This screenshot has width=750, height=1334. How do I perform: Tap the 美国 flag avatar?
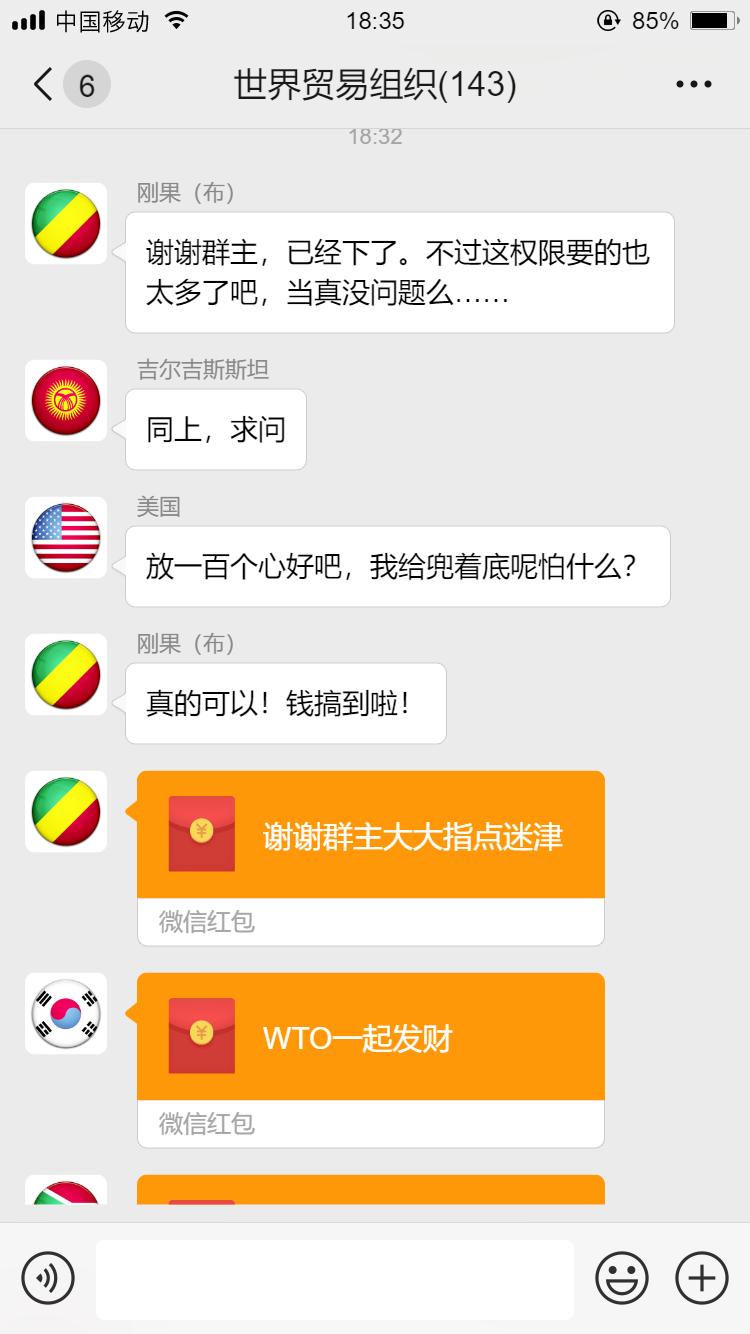(x=65, y=537)
